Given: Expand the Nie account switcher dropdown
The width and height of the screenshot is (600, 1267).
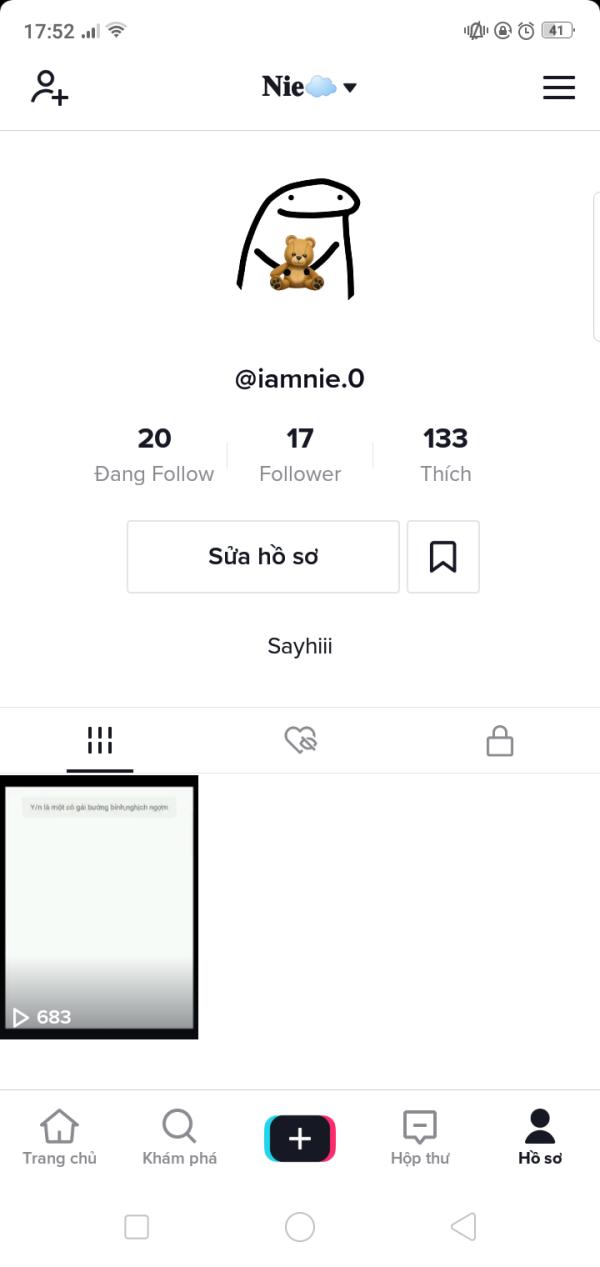Looking at the screenshot, I should click(x=308, y=87).
